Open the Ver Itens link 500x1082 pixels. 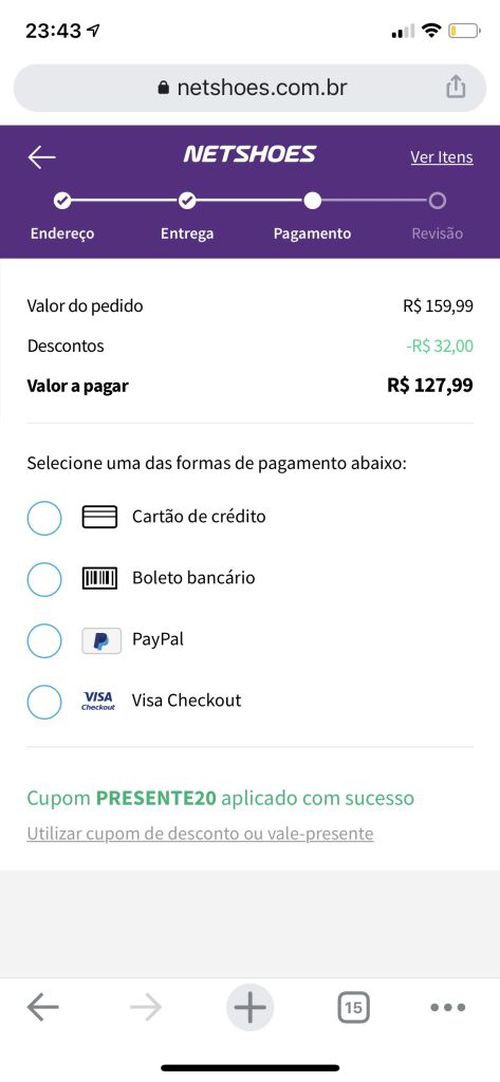441,157
